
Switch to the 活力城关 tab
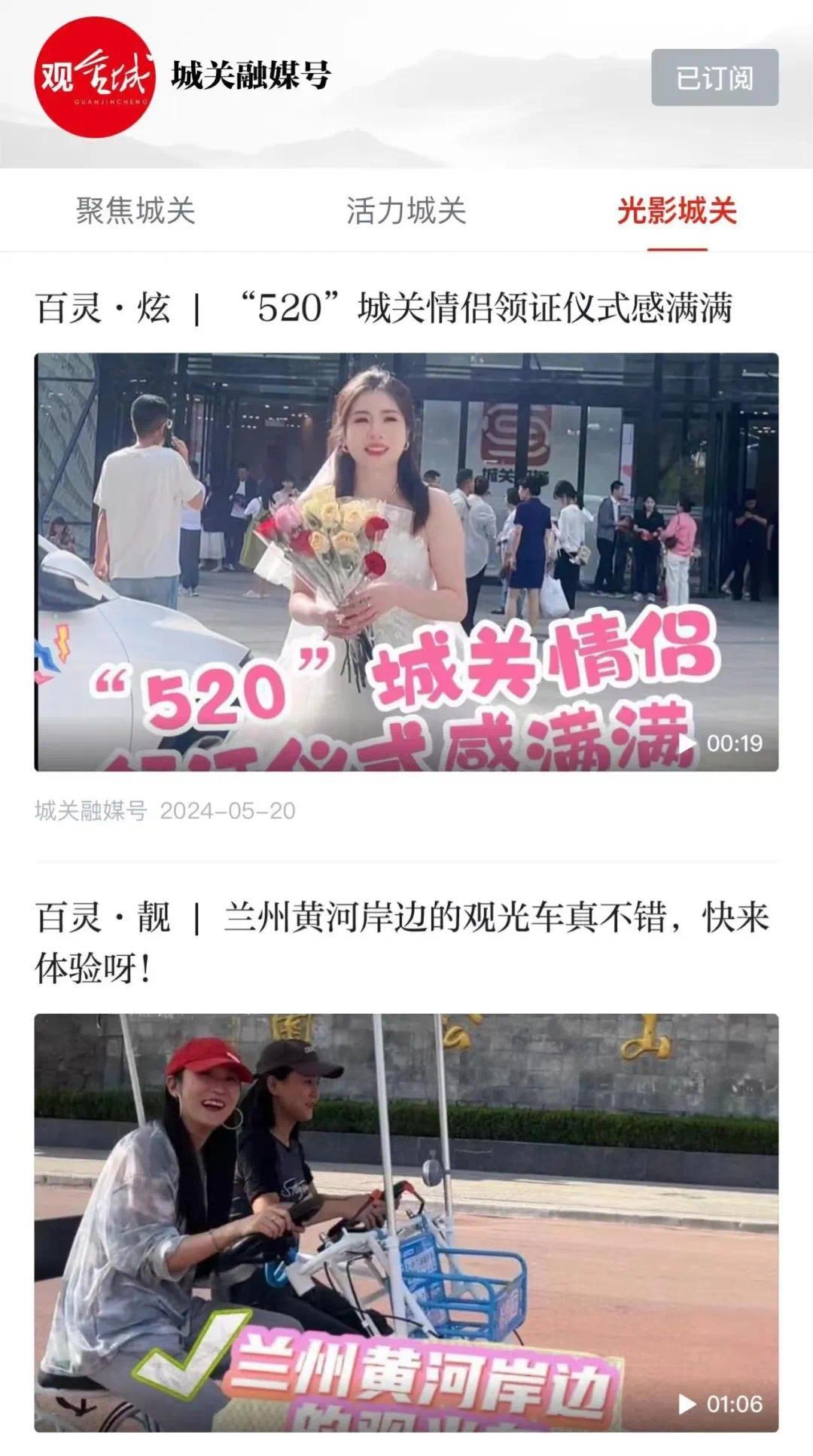tap(406, 210)
